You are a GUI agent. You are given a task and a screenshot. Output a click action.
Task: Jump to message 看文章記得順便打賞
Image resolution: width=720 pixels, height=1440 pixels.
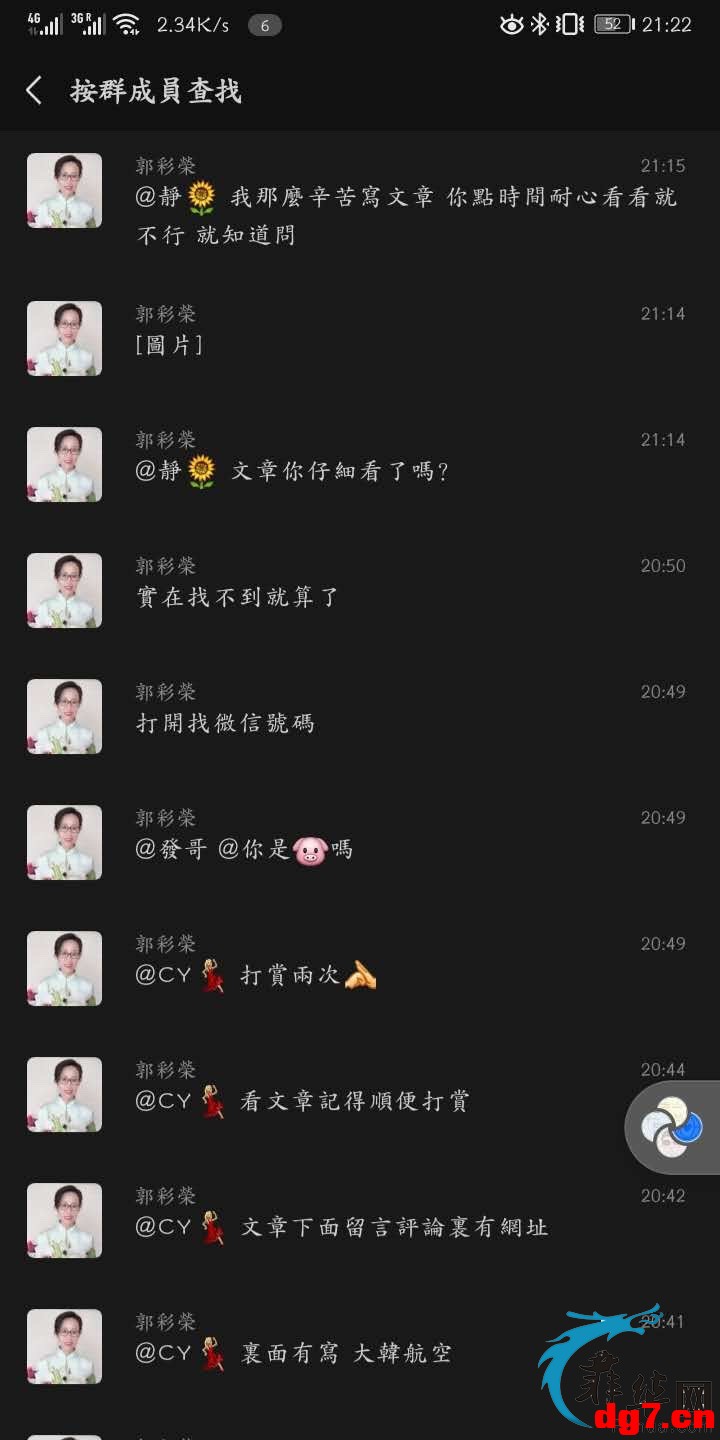pos(360,1095)
